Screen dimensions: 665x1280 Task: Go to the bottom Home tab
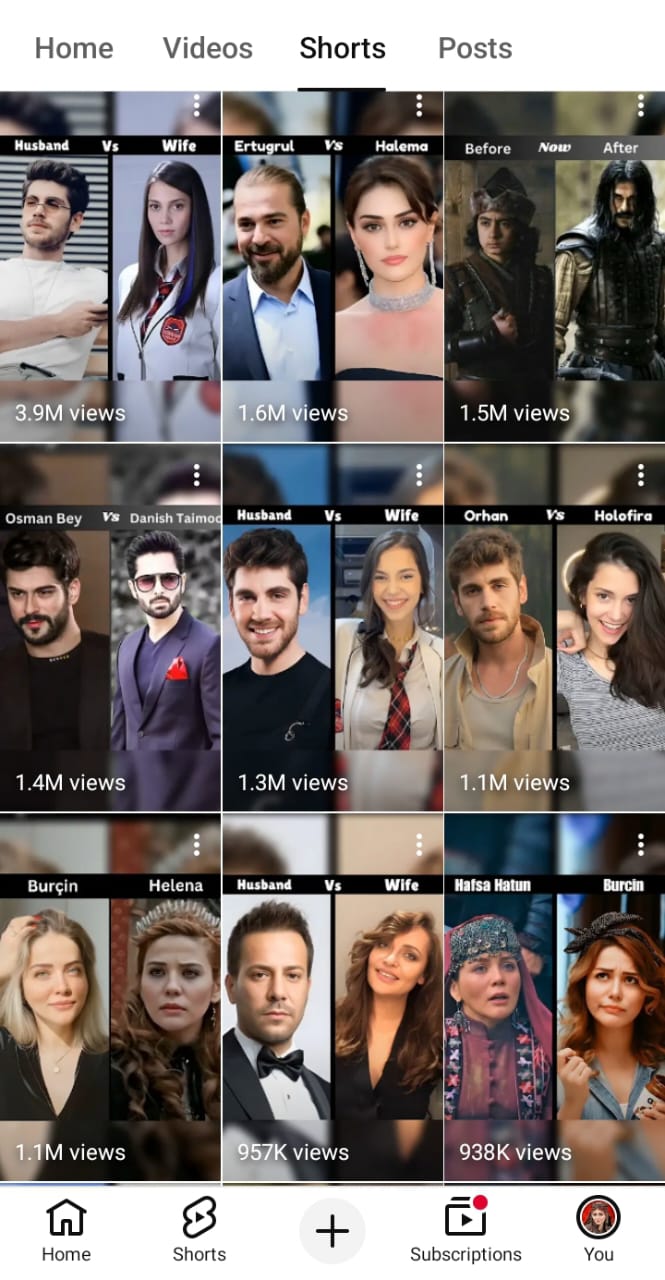(66, 1232)
